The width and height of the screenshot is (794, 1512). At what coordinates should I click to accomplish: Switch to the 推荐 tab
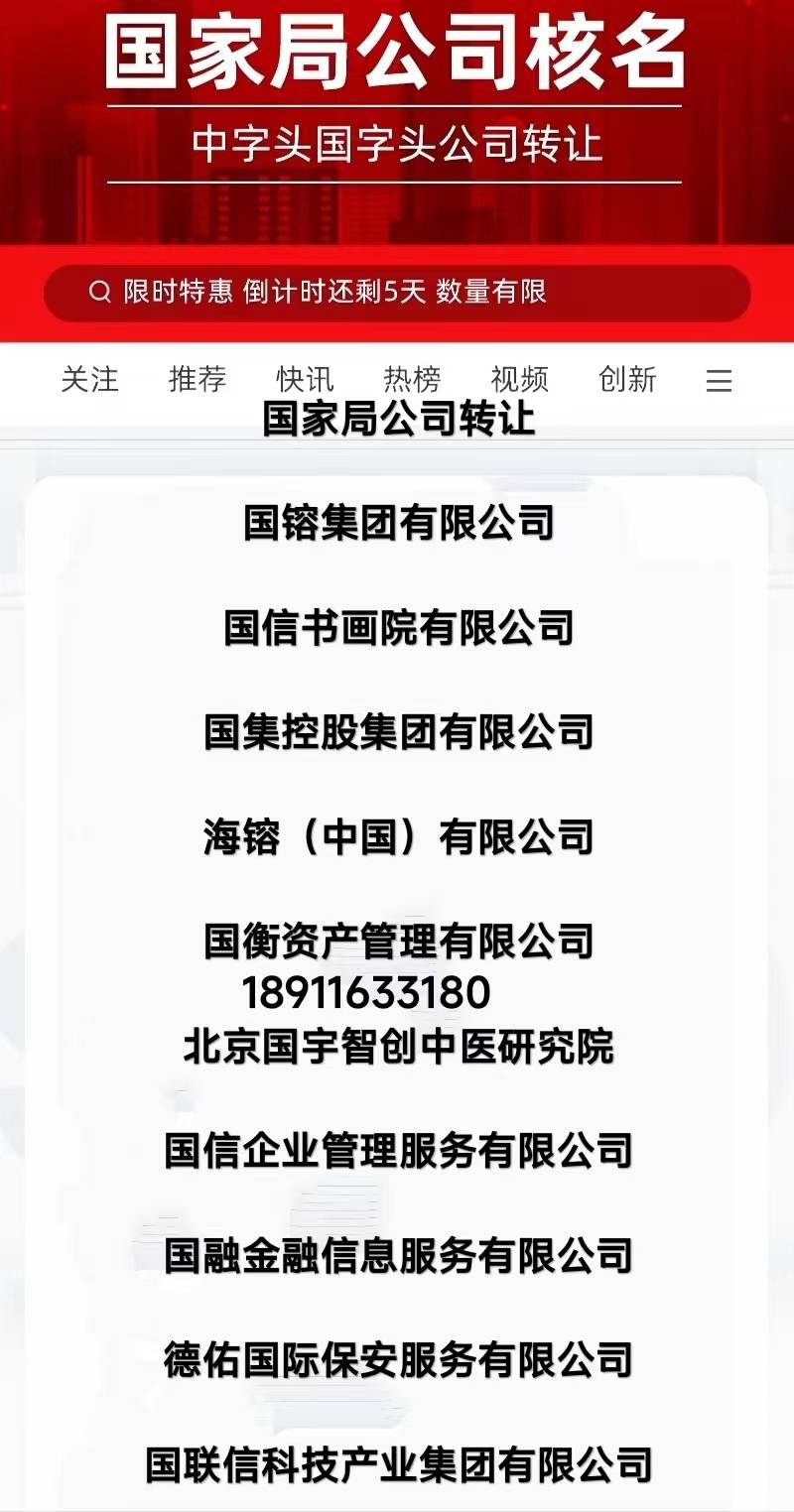coord(197,379)
